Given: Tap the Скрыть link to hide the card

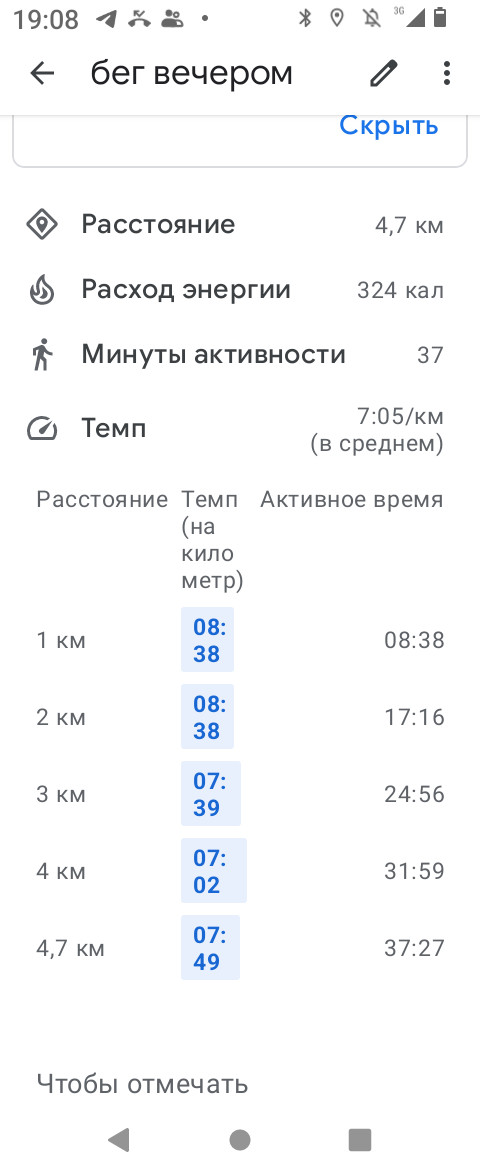Looking at the screenshot, I should (388, 125).
